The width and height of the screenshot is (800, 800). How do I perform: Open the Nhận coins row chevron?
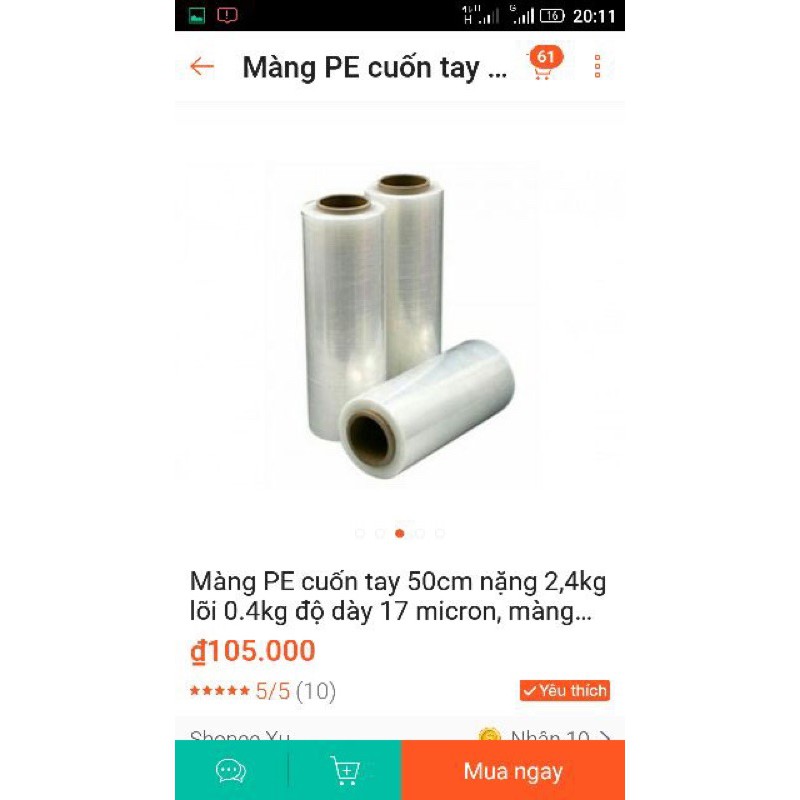[605, 737]
